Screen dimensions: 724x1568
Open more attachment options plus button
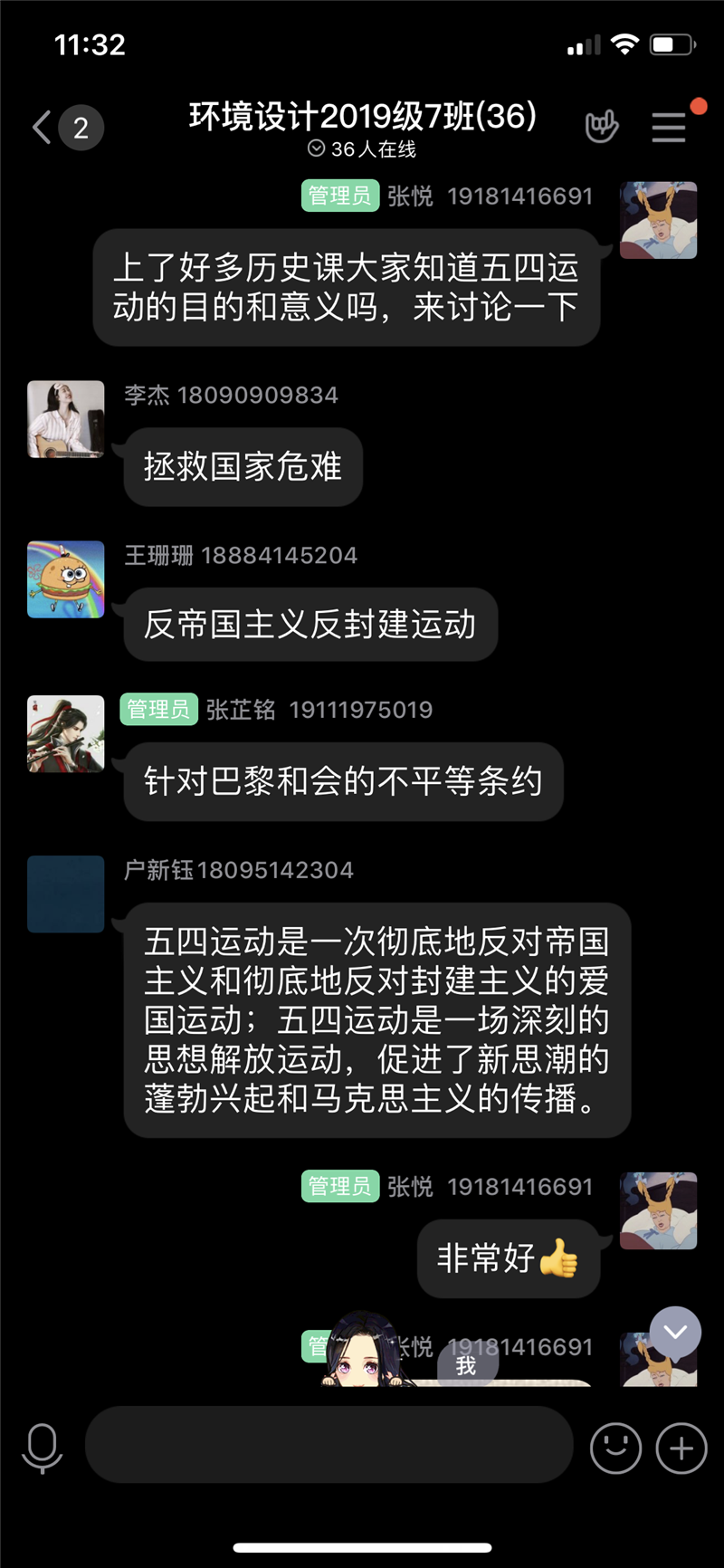pyautogui.click(x=681, y=1448)
